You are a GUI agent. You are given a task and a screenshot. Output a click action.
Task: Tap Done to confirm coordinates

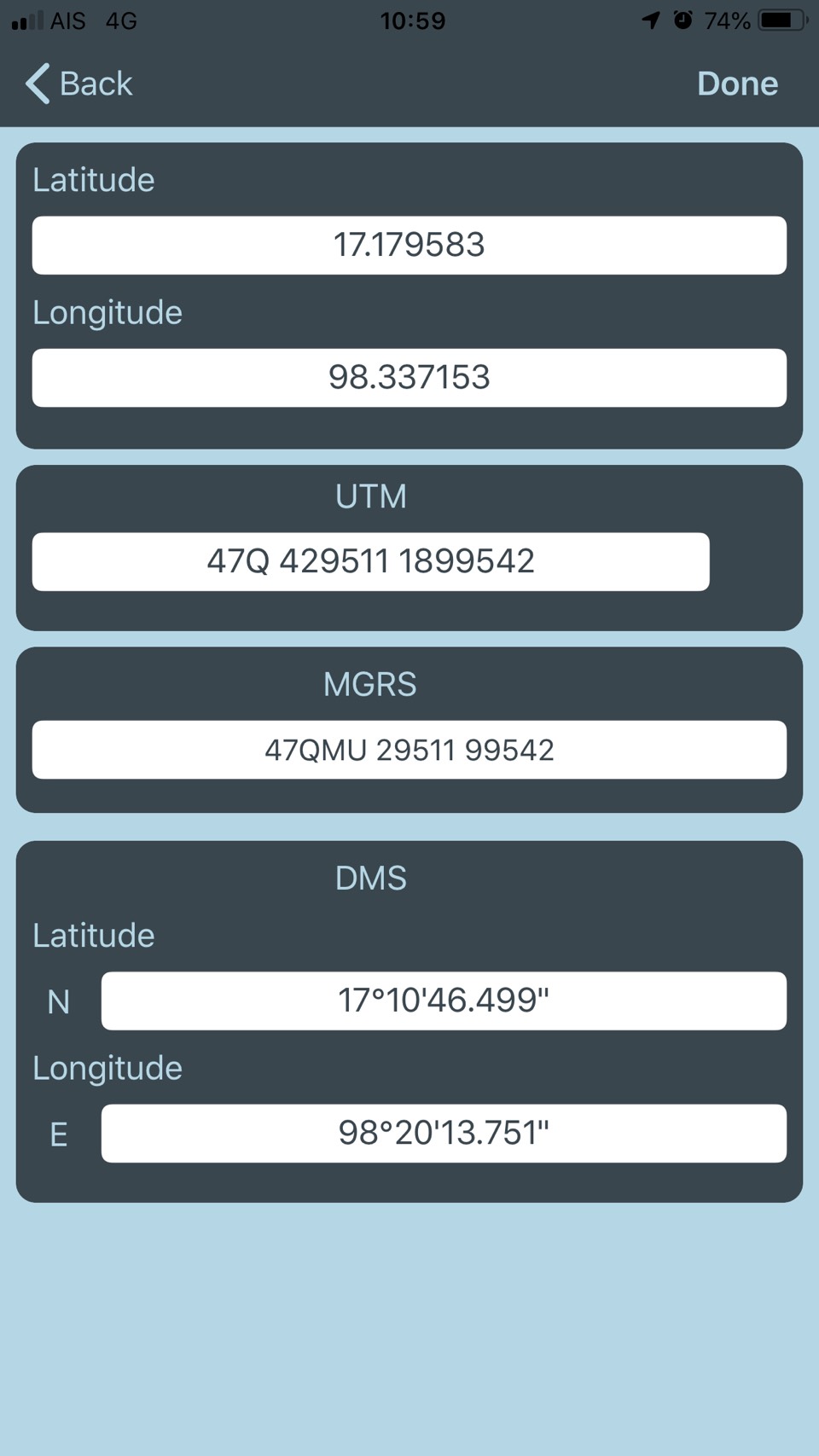click(737, 84)
